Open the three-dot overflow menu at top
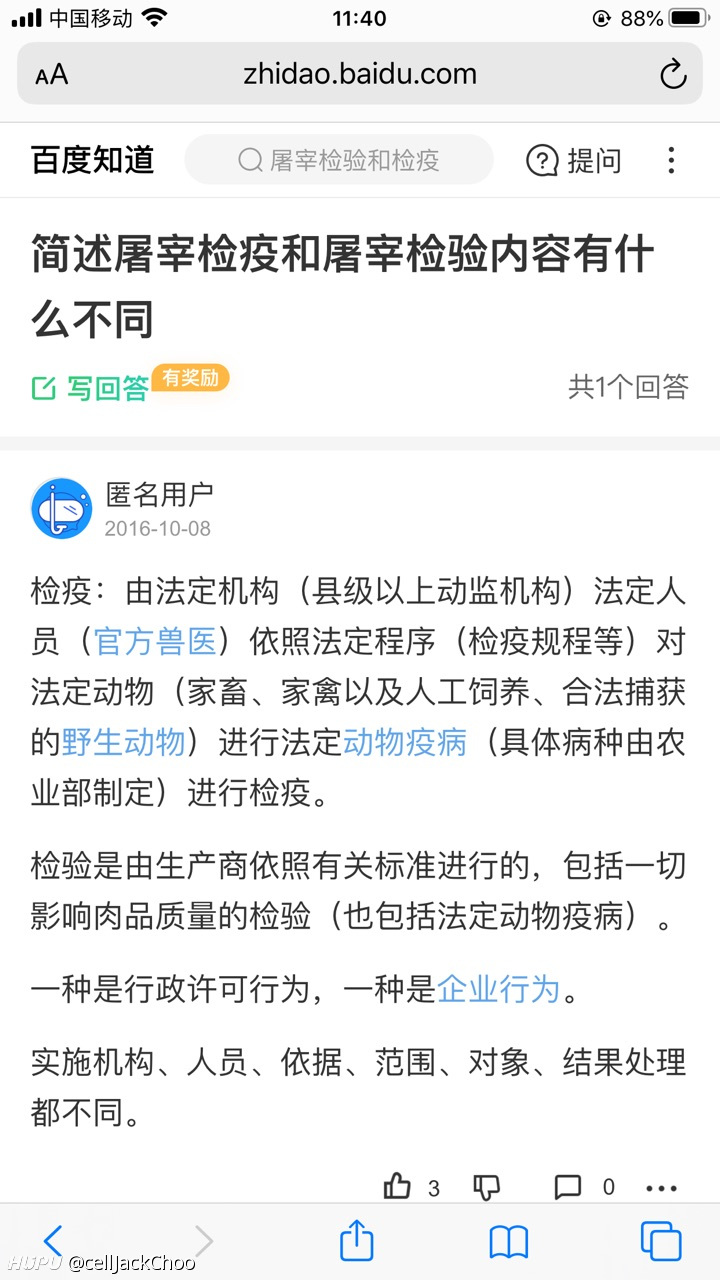The width and height of the screenshot is (720, 1280). tap(671, 160)
